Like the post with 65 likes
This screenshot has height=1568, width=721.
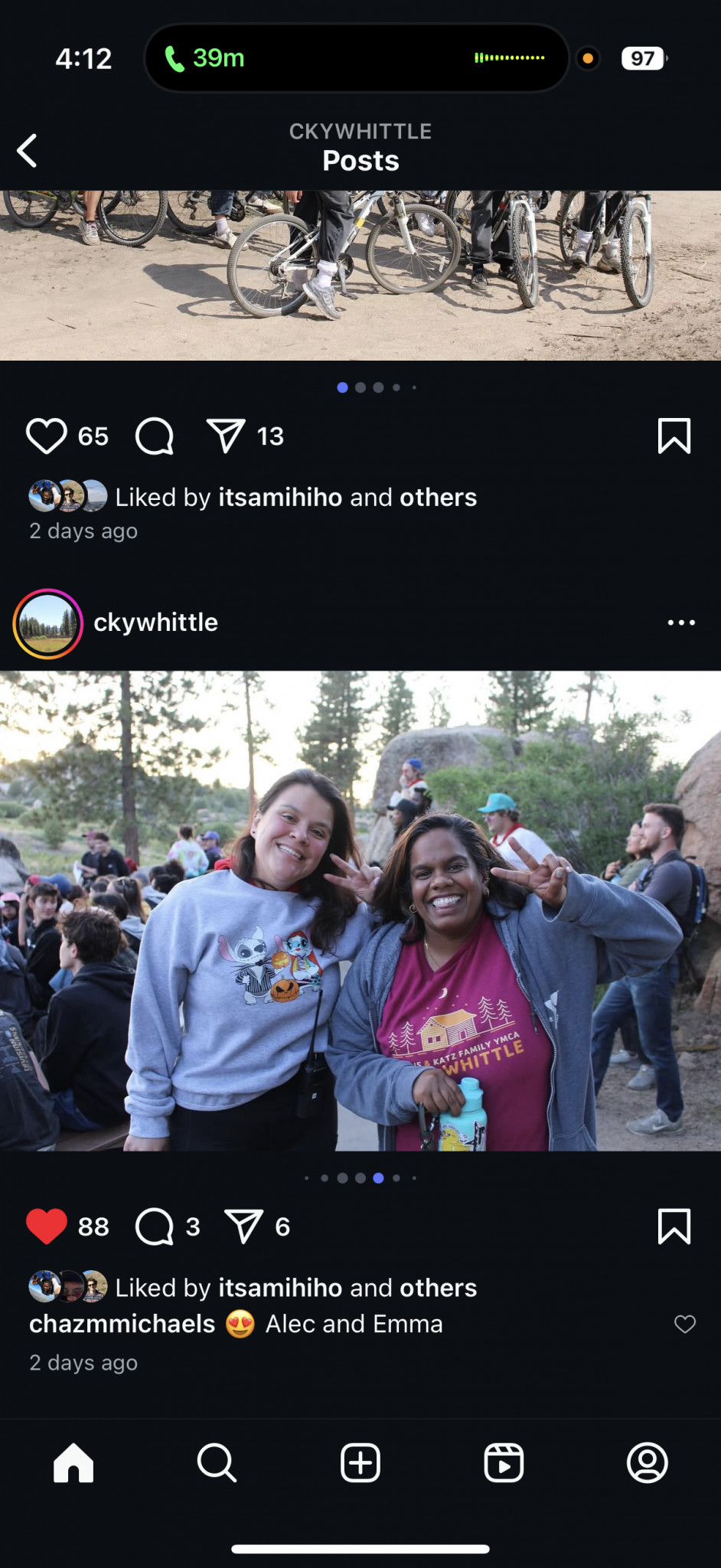point(47,436)
